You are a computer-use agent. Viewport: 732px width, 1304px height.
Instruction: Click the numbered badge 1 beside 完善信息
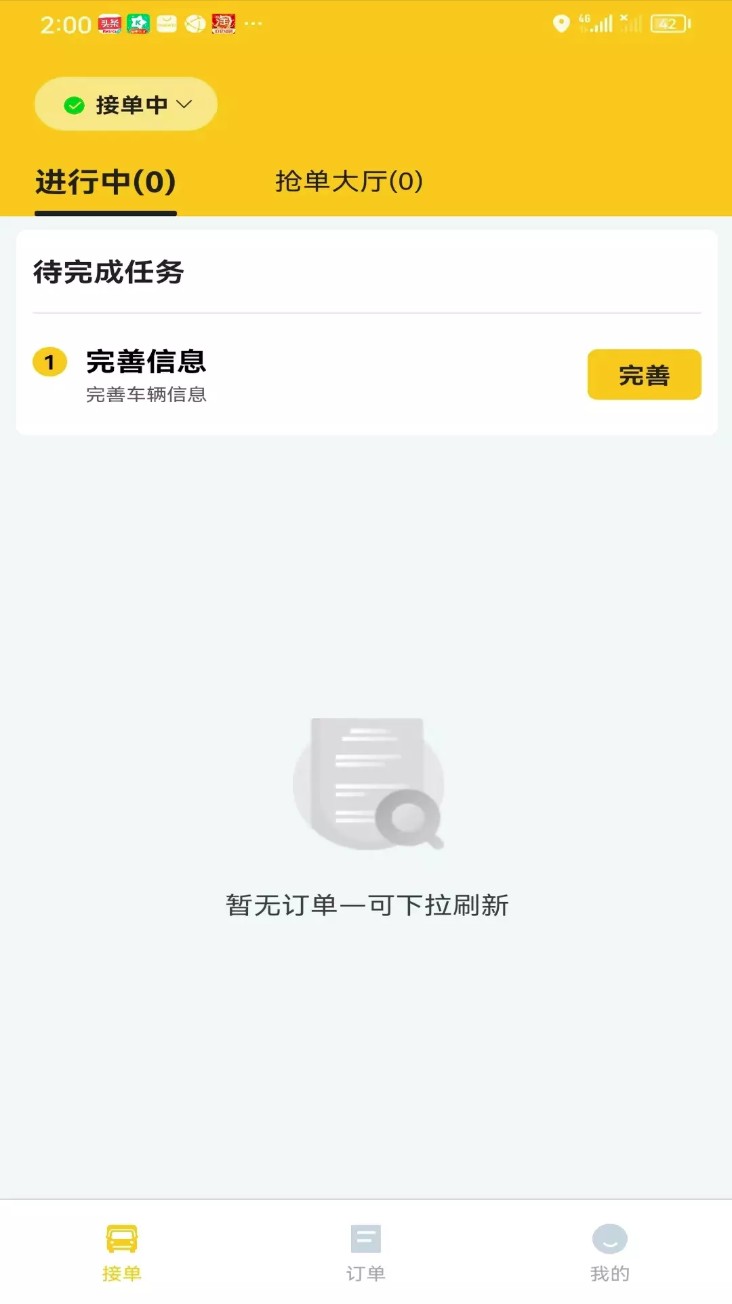coord(49,362)
